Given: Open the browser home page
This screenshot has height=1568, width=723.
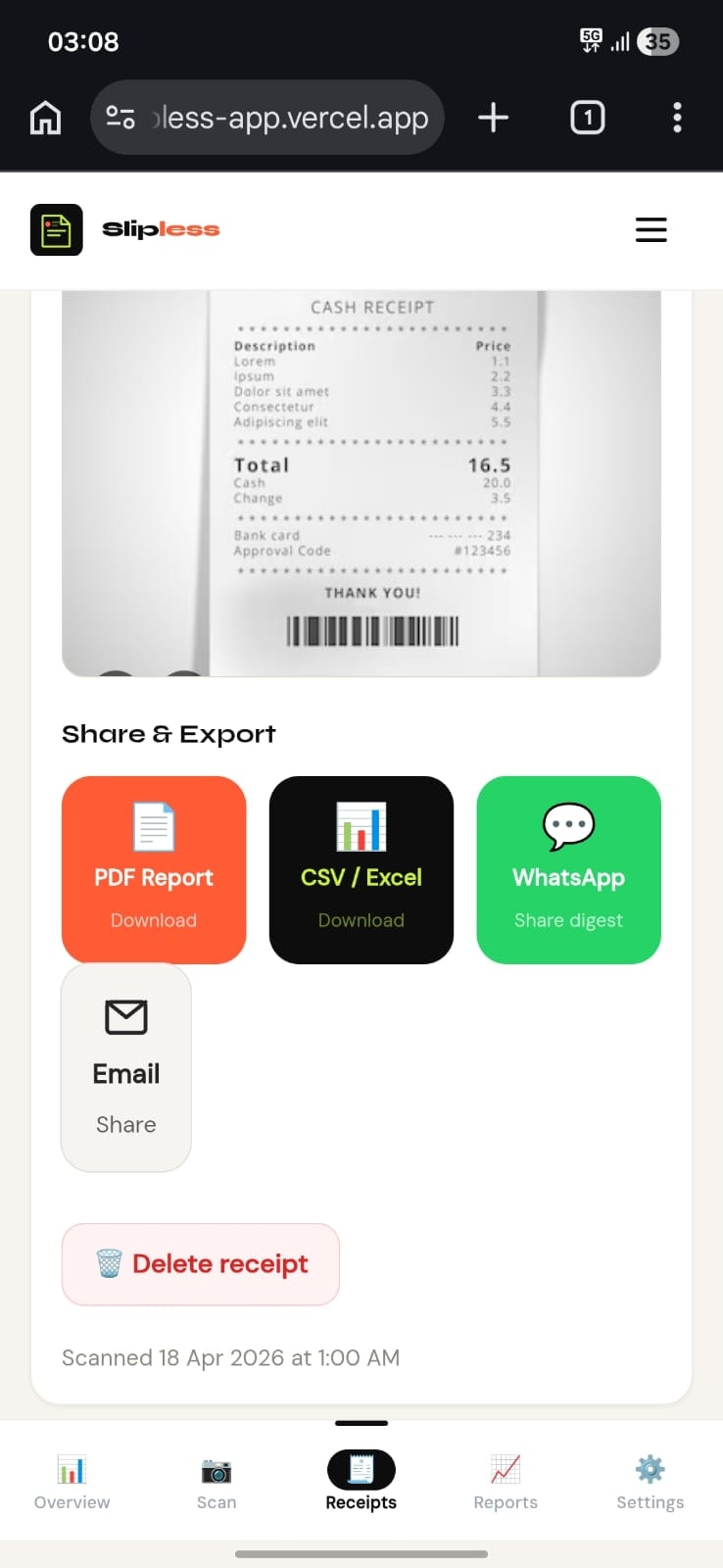Looking at the screenshot, I should tap(46, 118).
